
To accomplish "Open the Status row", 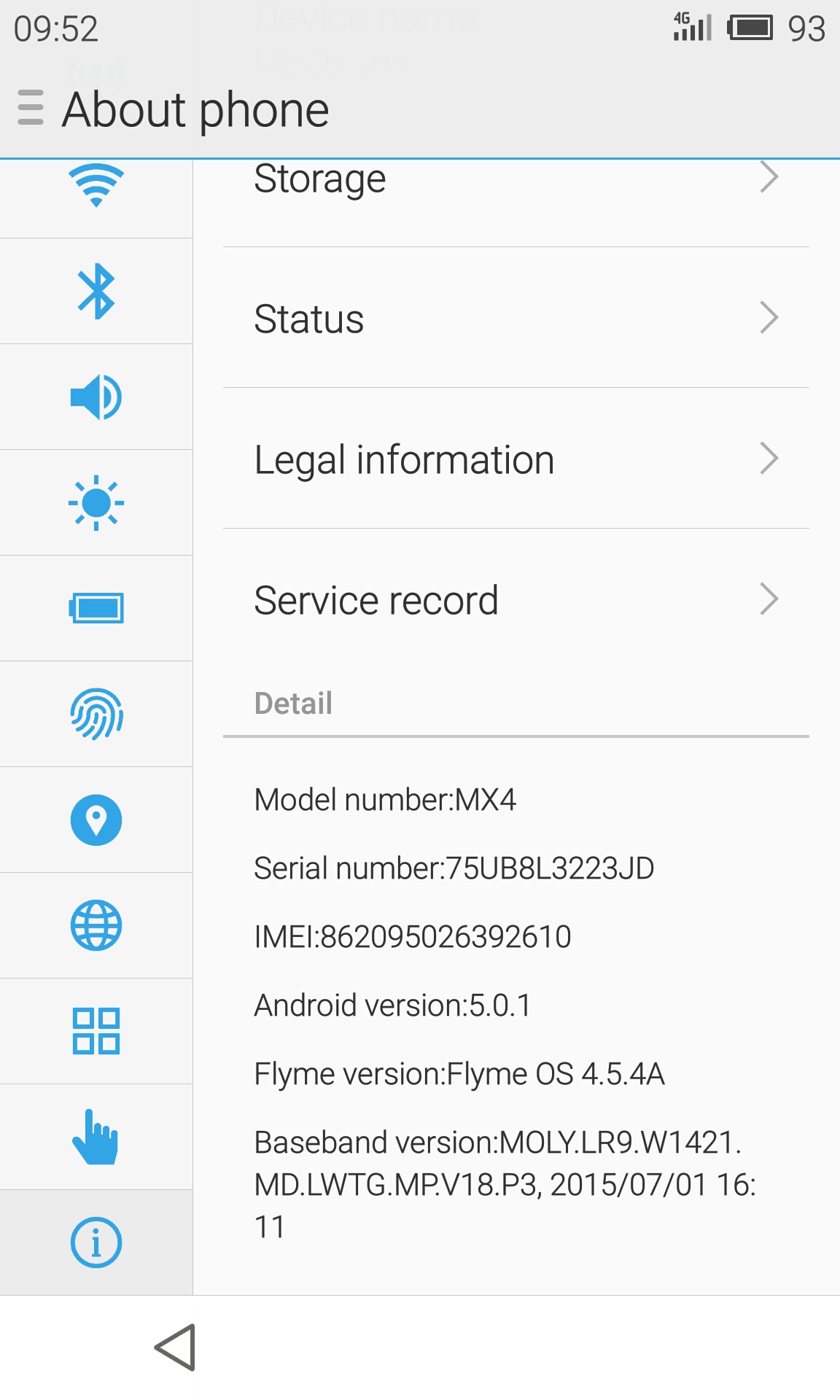I will click(x=516, y=319).
